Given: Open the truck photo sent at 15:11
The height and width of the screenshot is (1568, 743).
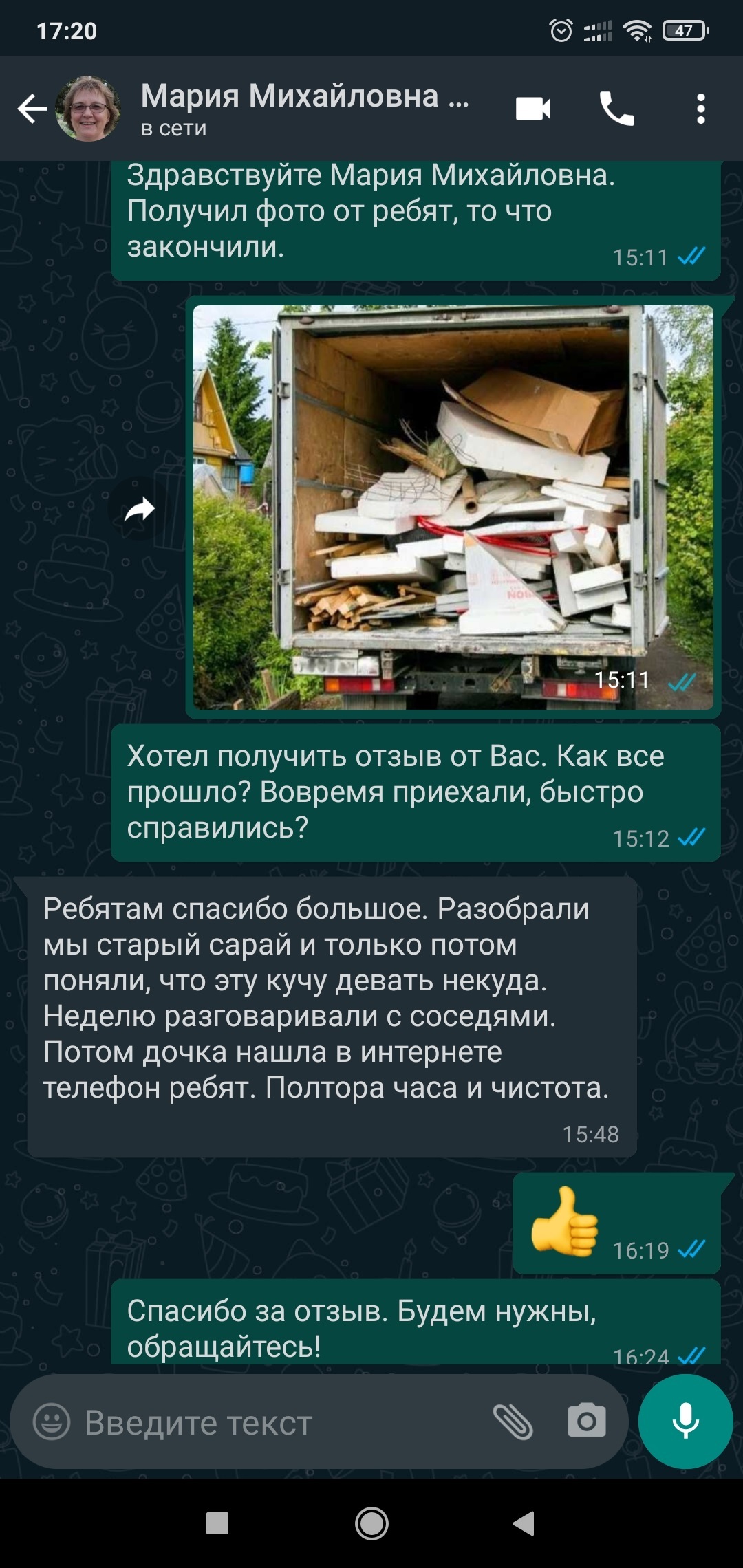Looking at the screenshot, I should point(453,507).
